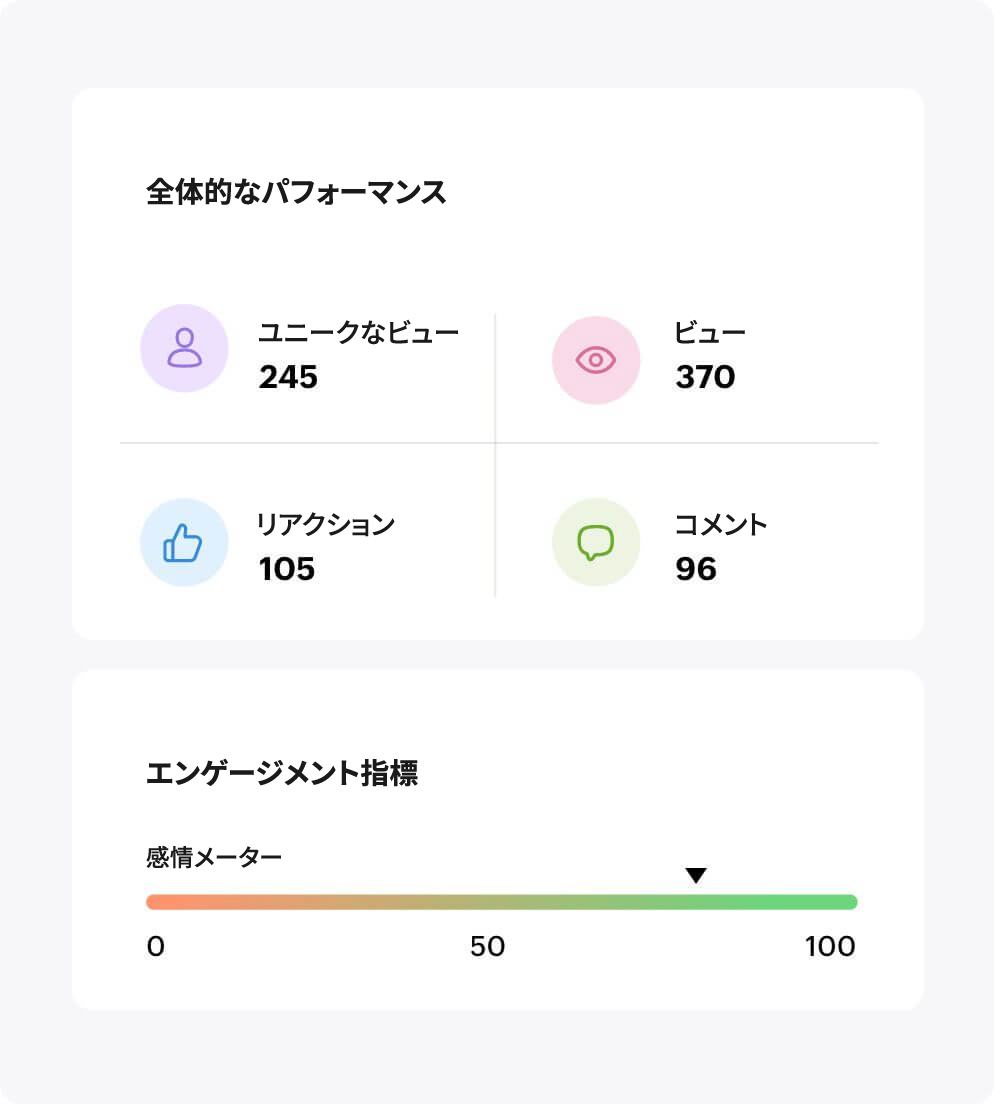Click the green comment bubble icon
Viewport: 994px width, 1104px height.
click(596, 541)
